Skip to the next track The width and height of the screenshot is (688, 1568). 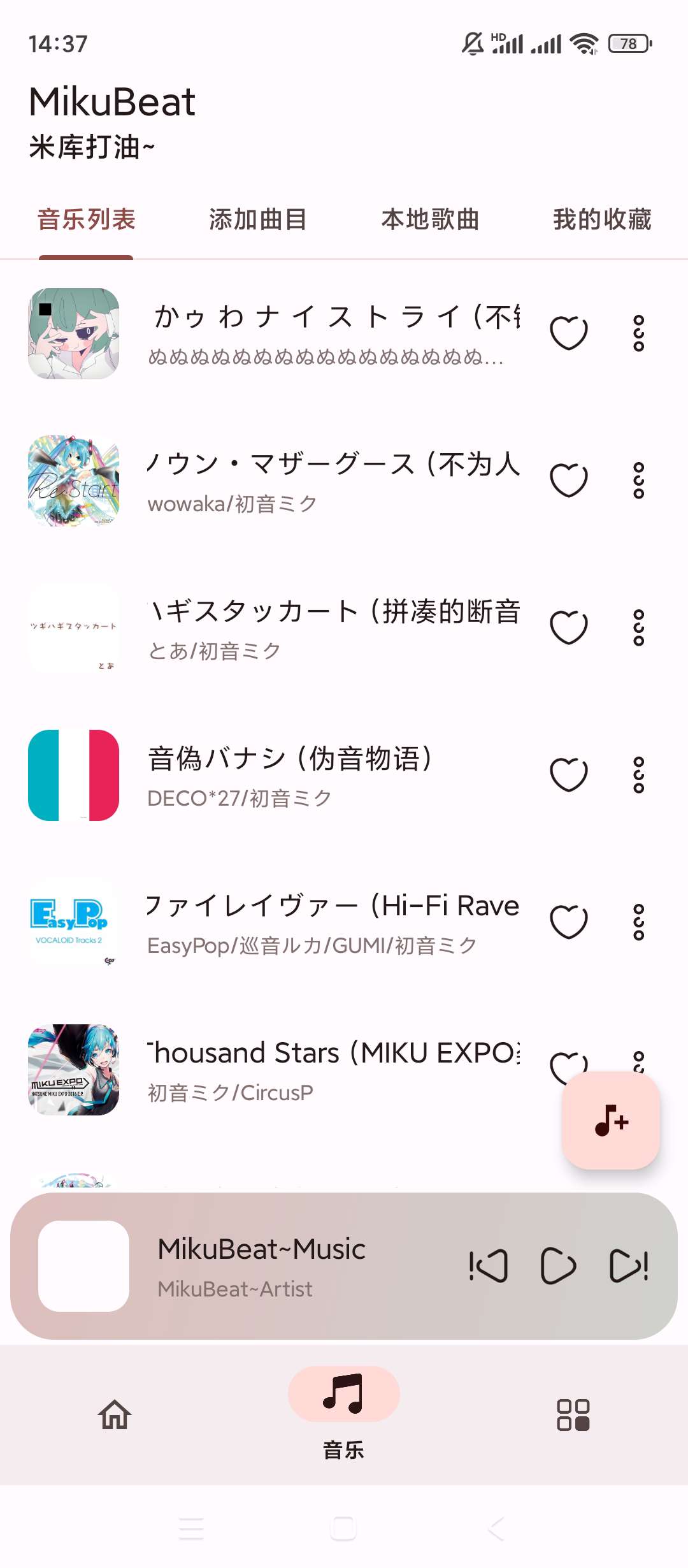pos(629,1266)
